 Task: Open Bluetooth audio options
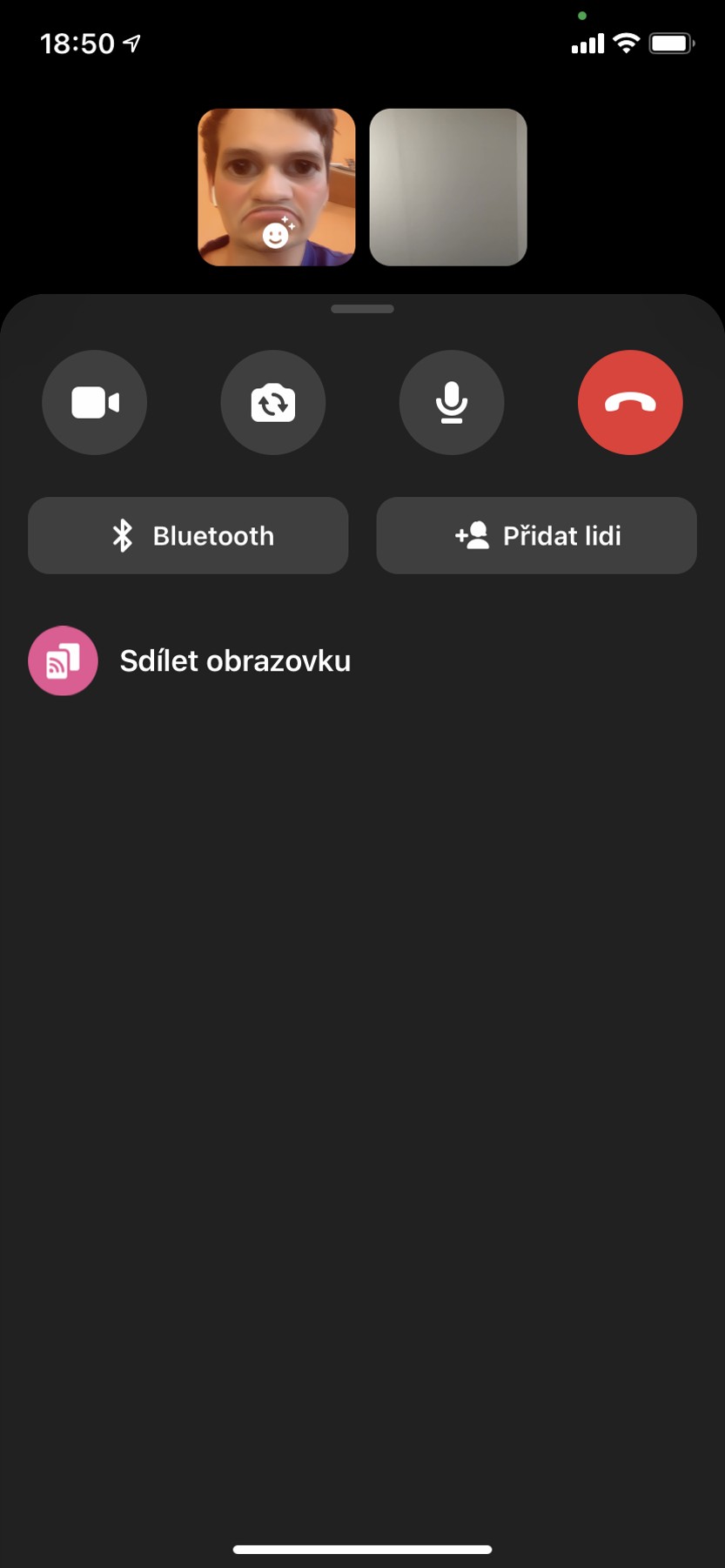188,536
